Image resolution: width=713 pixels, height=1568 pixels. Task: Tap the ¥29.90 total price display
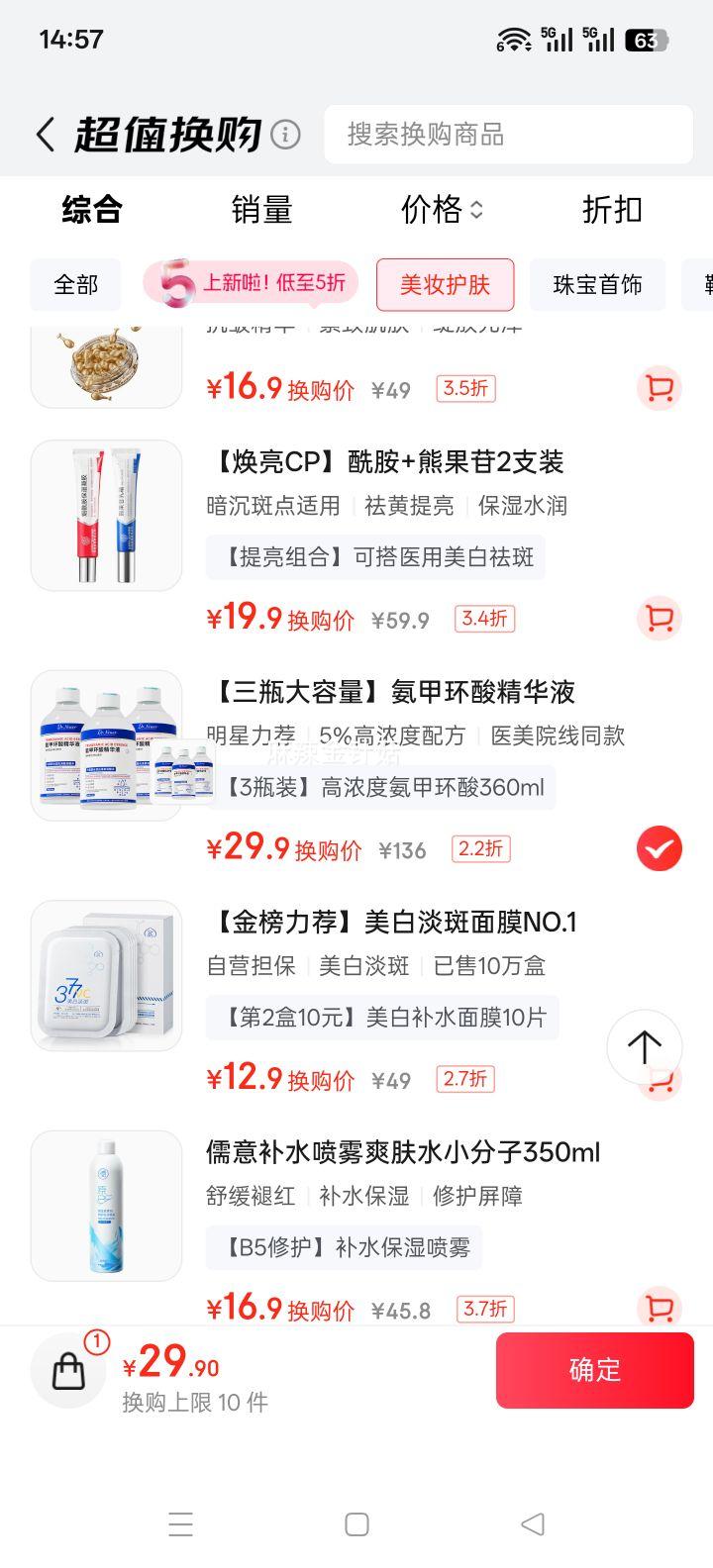tap(173, 1365)
